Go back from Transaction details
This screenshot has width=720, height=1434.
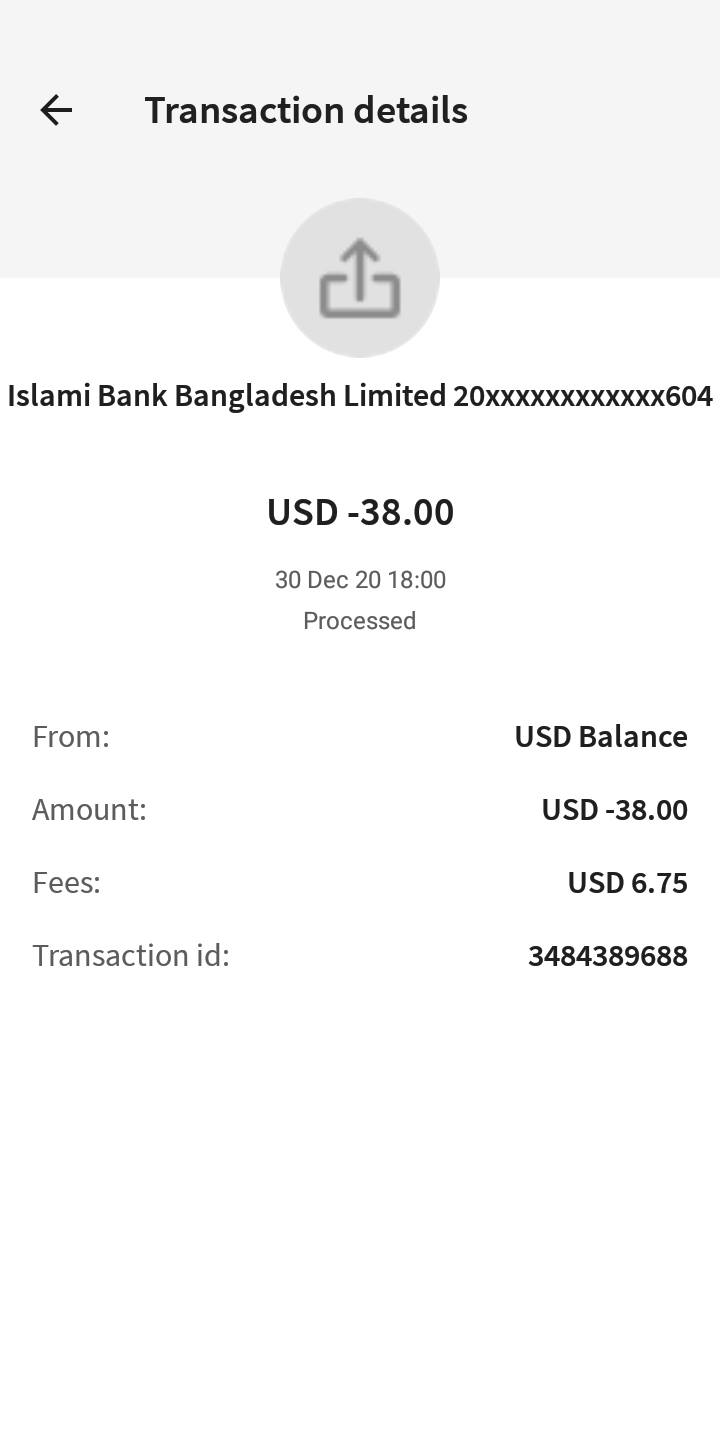point(56,110)
